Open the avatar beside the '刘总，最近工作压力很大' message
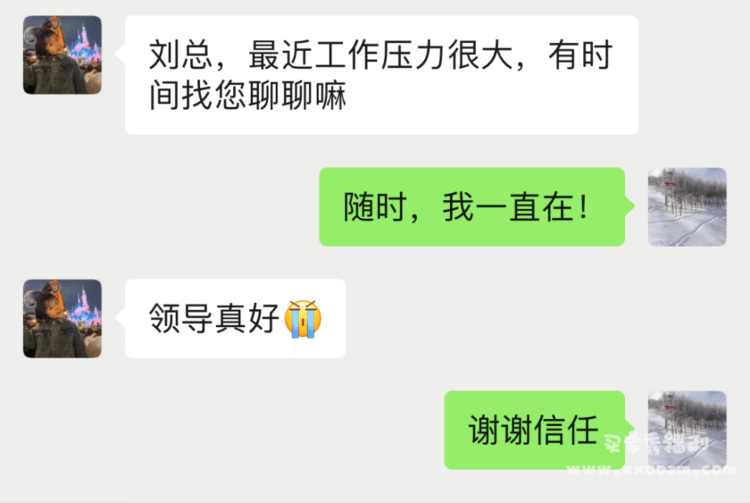This screenshot has height=503, width=750. [x=62, y=55]
